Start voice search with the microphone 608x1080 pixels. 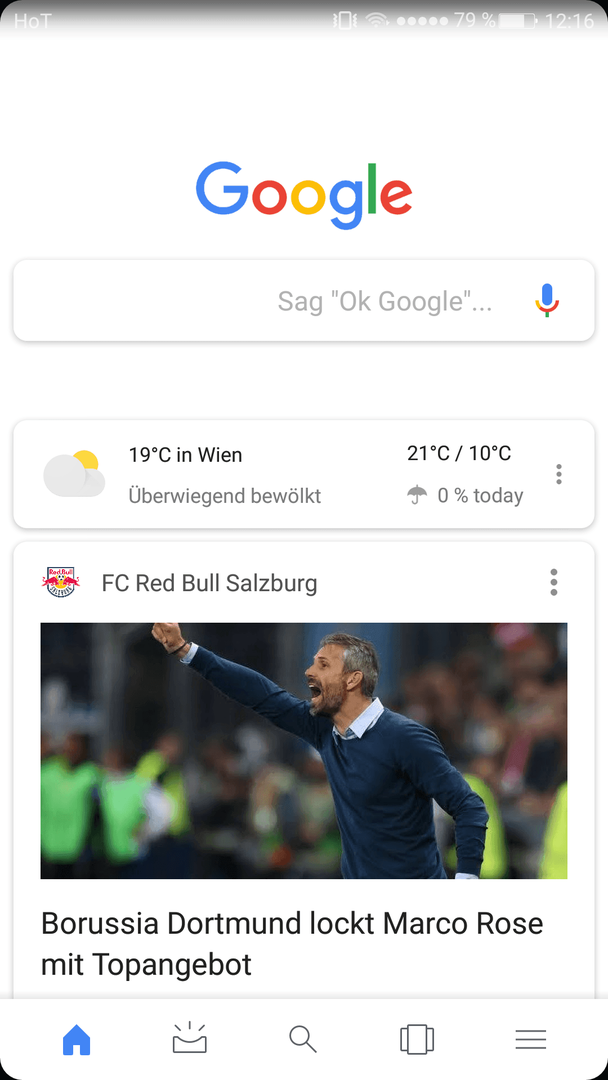coord(546,301)
